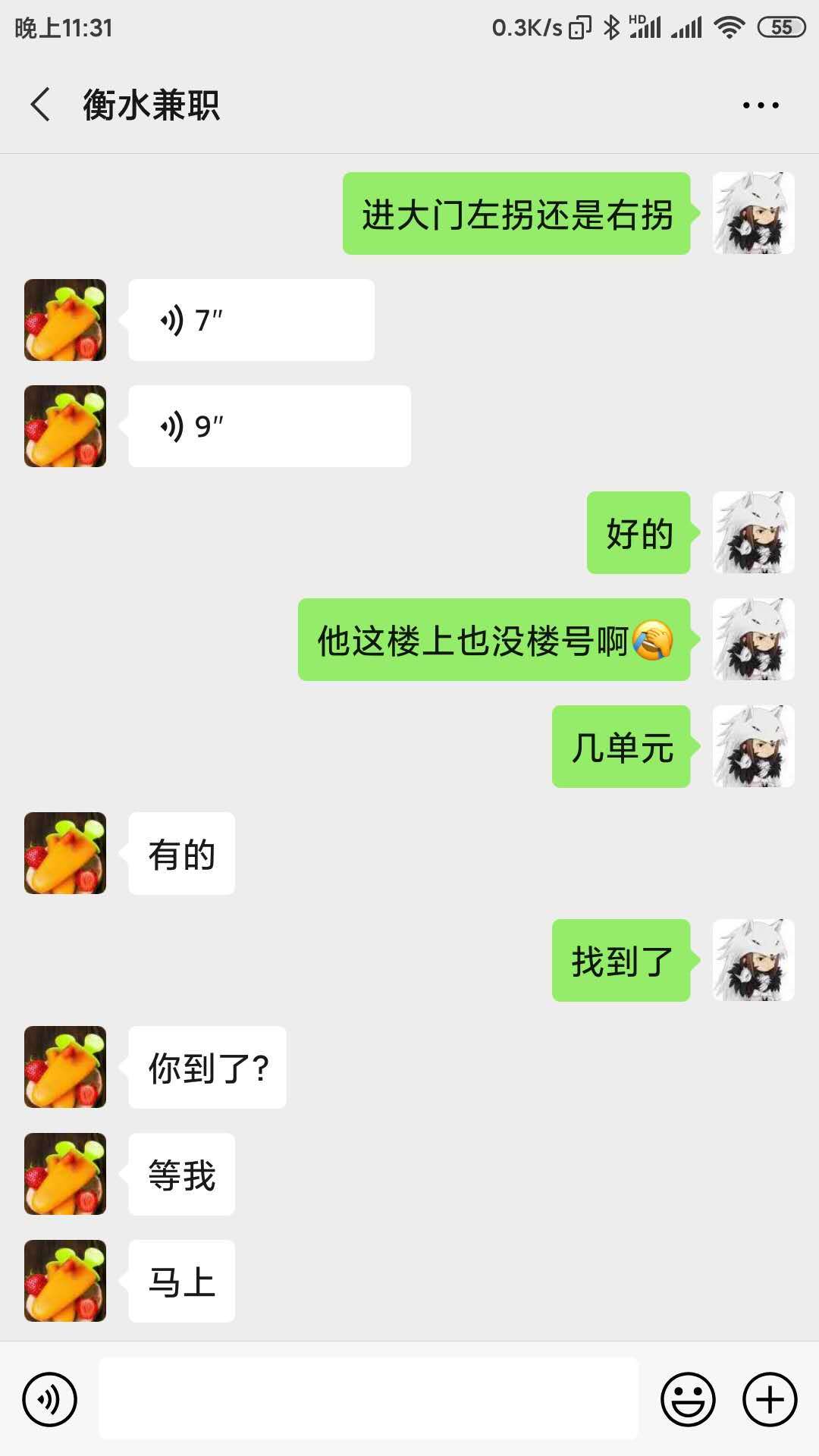Tap the 马上 message bubble

coord(180,1280)
